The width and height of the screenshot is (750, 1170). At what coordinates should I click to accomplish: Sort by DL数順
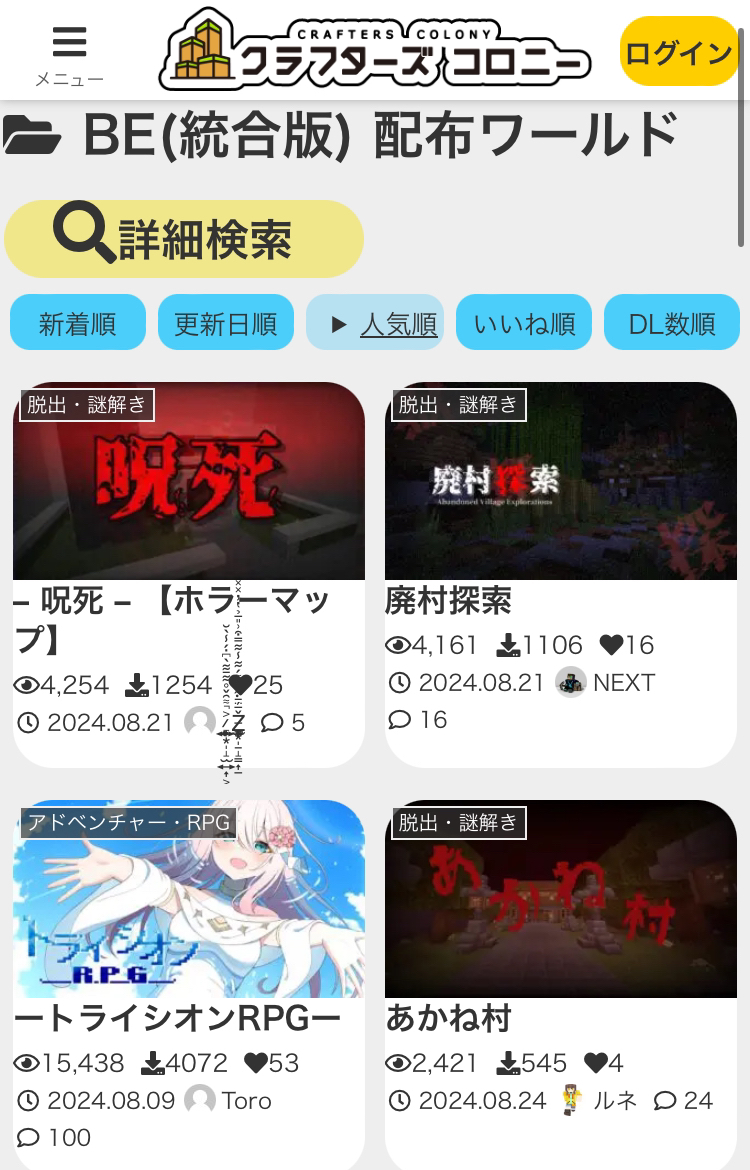point(672,323)
